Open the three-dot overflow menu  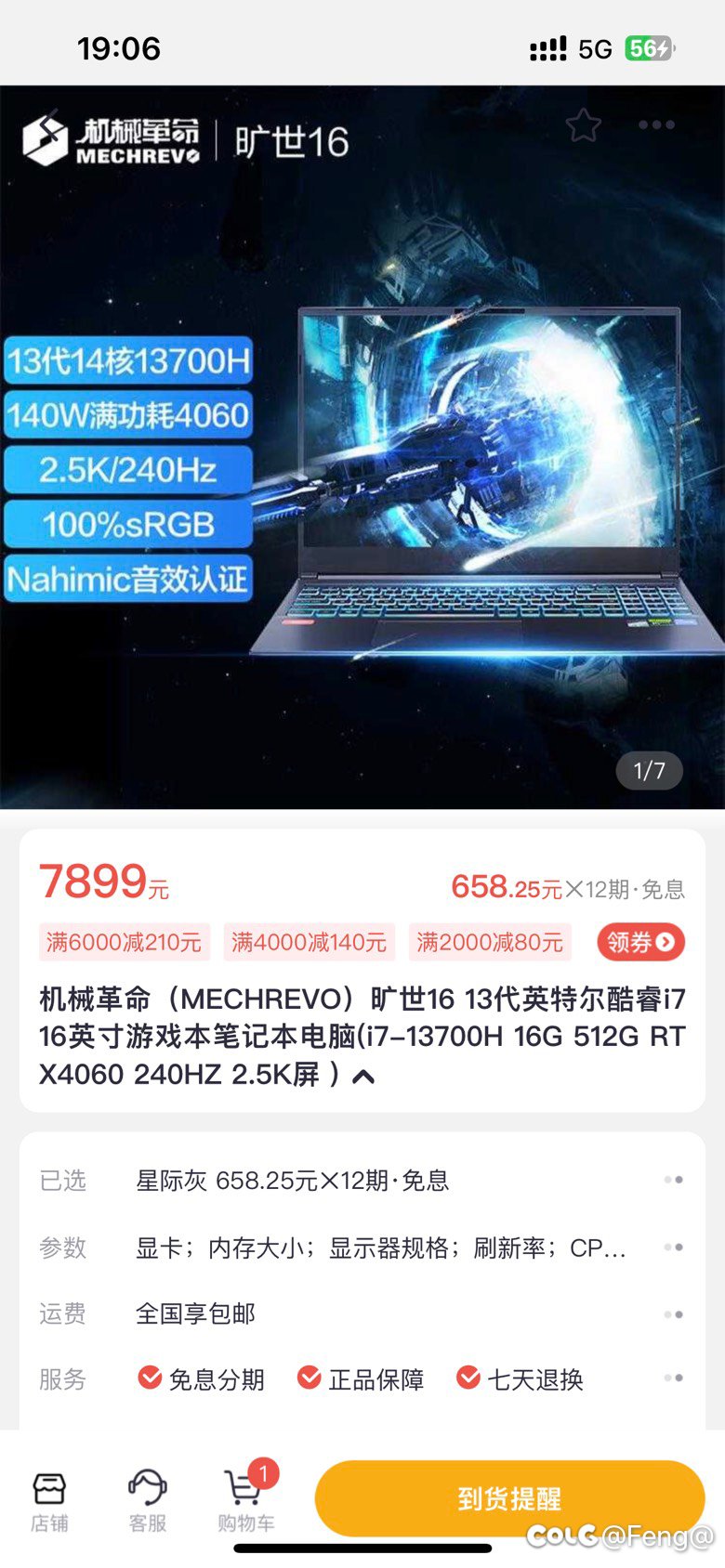(x=656, y=124)
